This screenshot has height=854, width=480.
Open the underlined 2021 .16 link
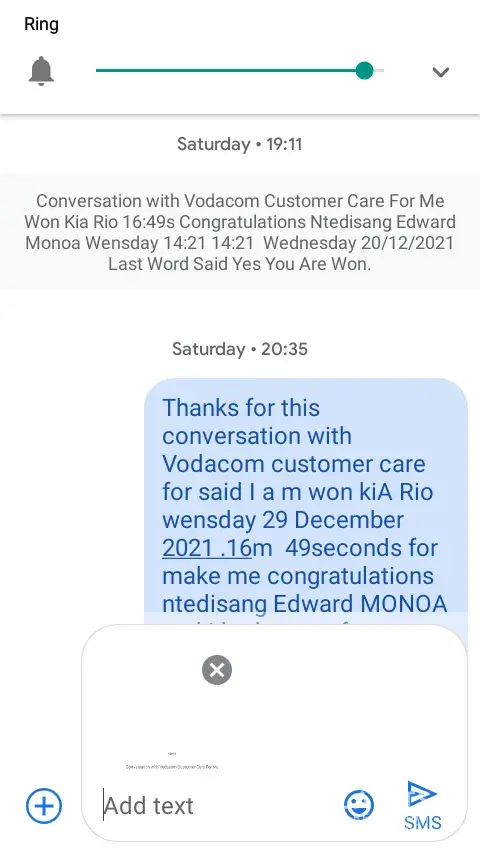pos(207,548)
